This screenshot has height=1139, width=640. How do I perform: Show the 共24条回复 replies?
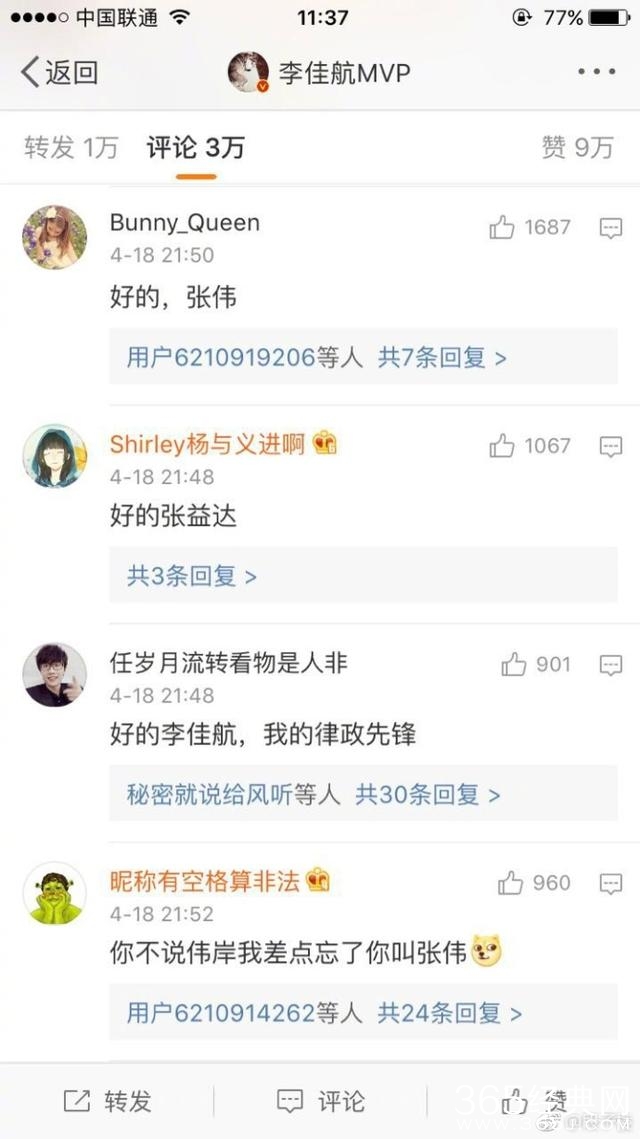tap(450, 1013)
